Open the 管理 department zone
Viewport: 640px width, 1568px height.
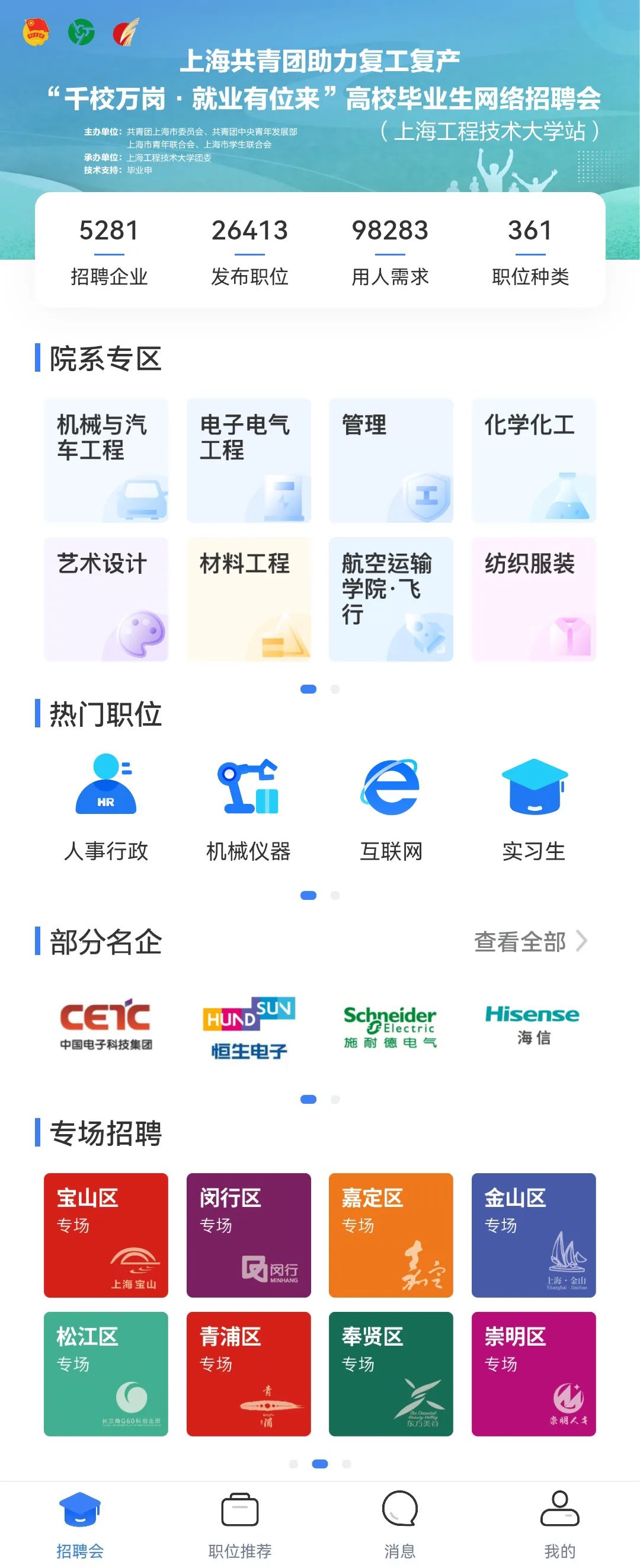coord(391,460)
